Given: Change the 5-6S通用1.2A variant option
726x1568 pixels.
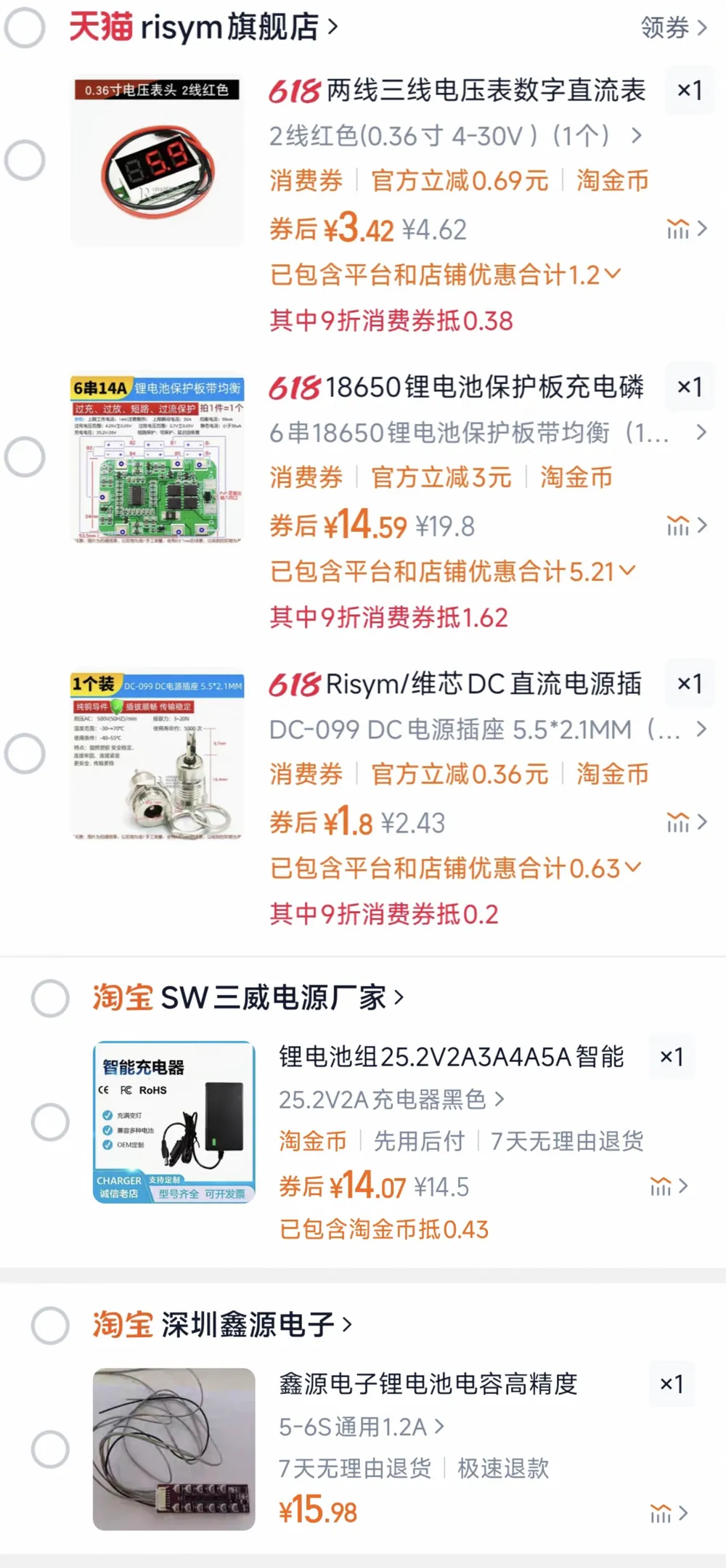Looking at the screenshot, I should pyautogui.click(x=362, y=1426).
